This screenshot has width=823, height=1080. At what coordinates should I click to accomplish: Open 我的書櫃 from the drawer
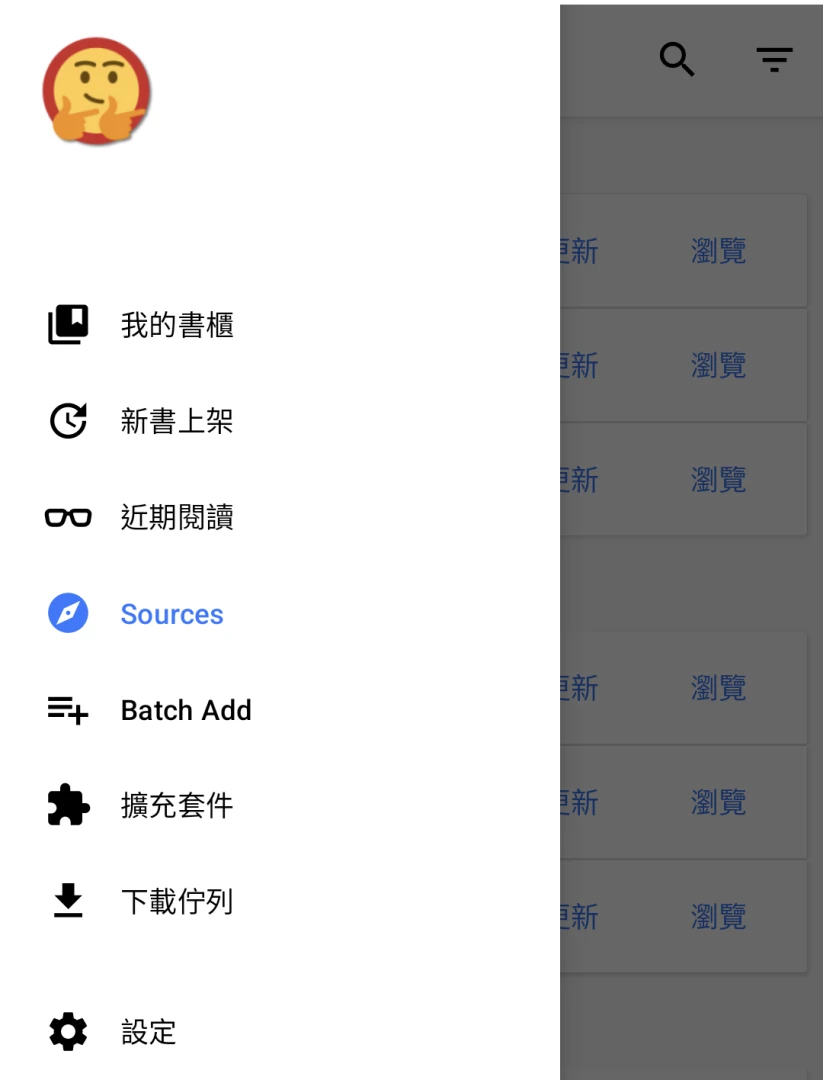[177, 325]
